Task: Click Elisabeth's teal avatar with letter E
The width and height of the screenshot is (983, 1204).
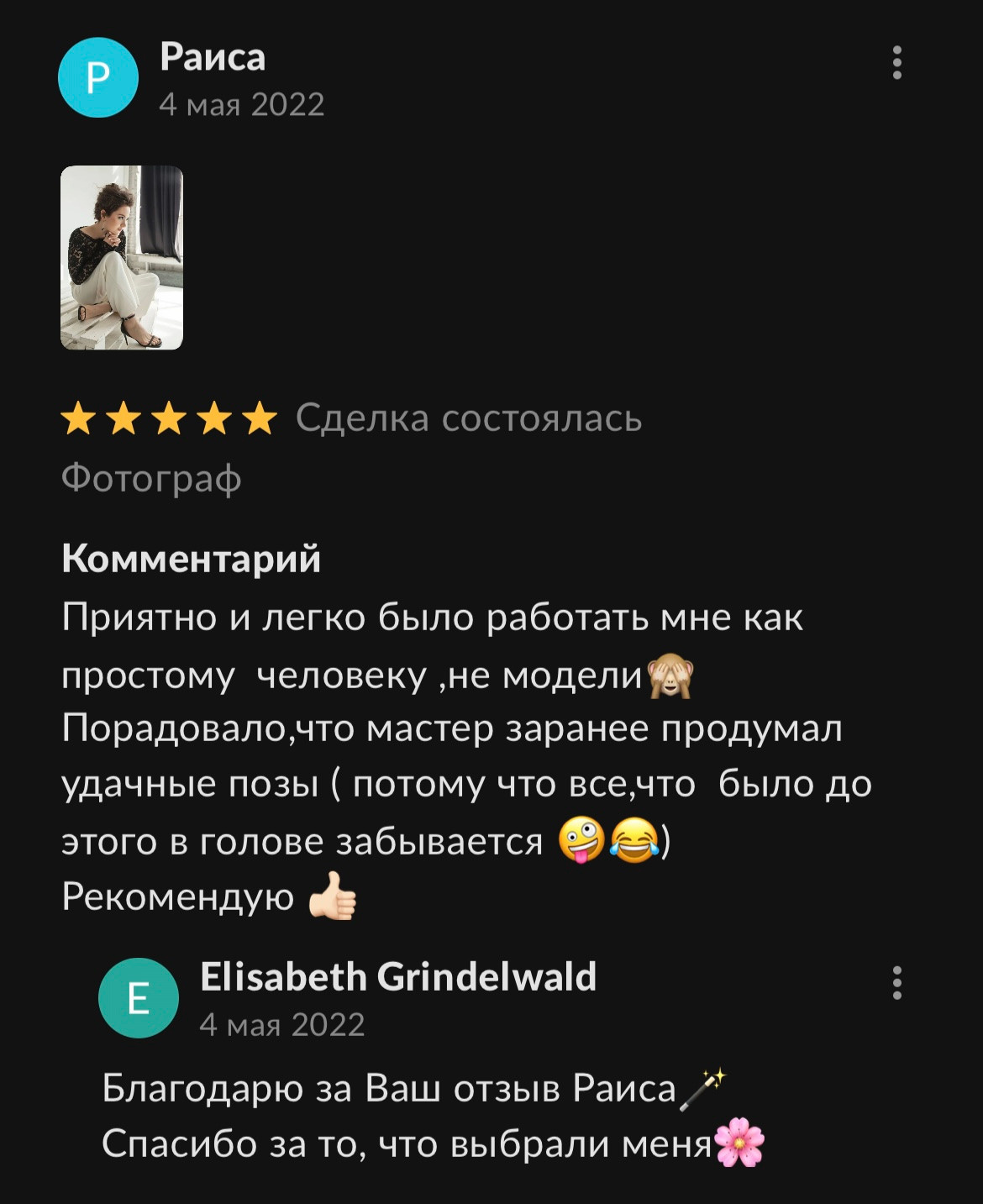Action: click(138, 999)
